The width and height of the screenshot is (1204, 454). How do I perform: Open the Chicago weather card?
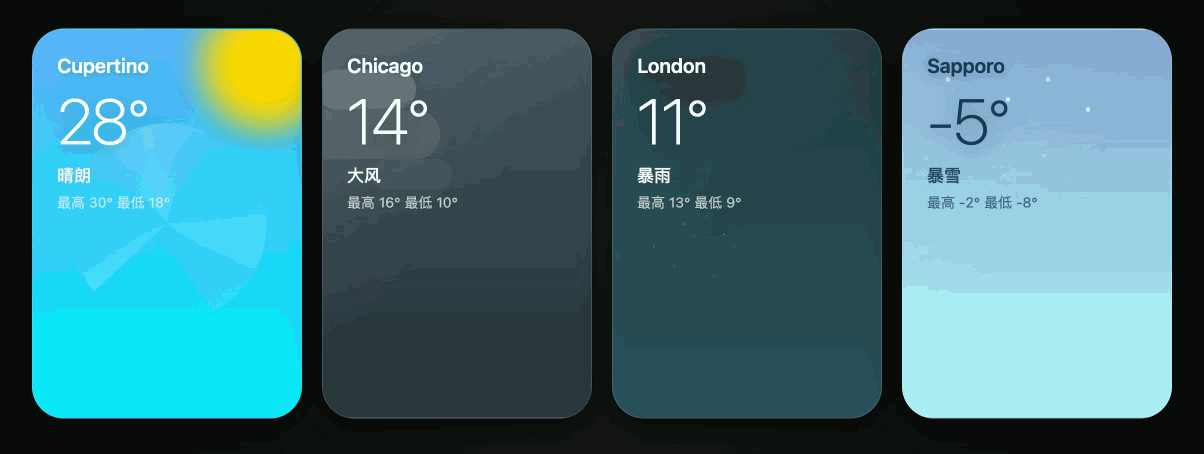tap(457, 223)
